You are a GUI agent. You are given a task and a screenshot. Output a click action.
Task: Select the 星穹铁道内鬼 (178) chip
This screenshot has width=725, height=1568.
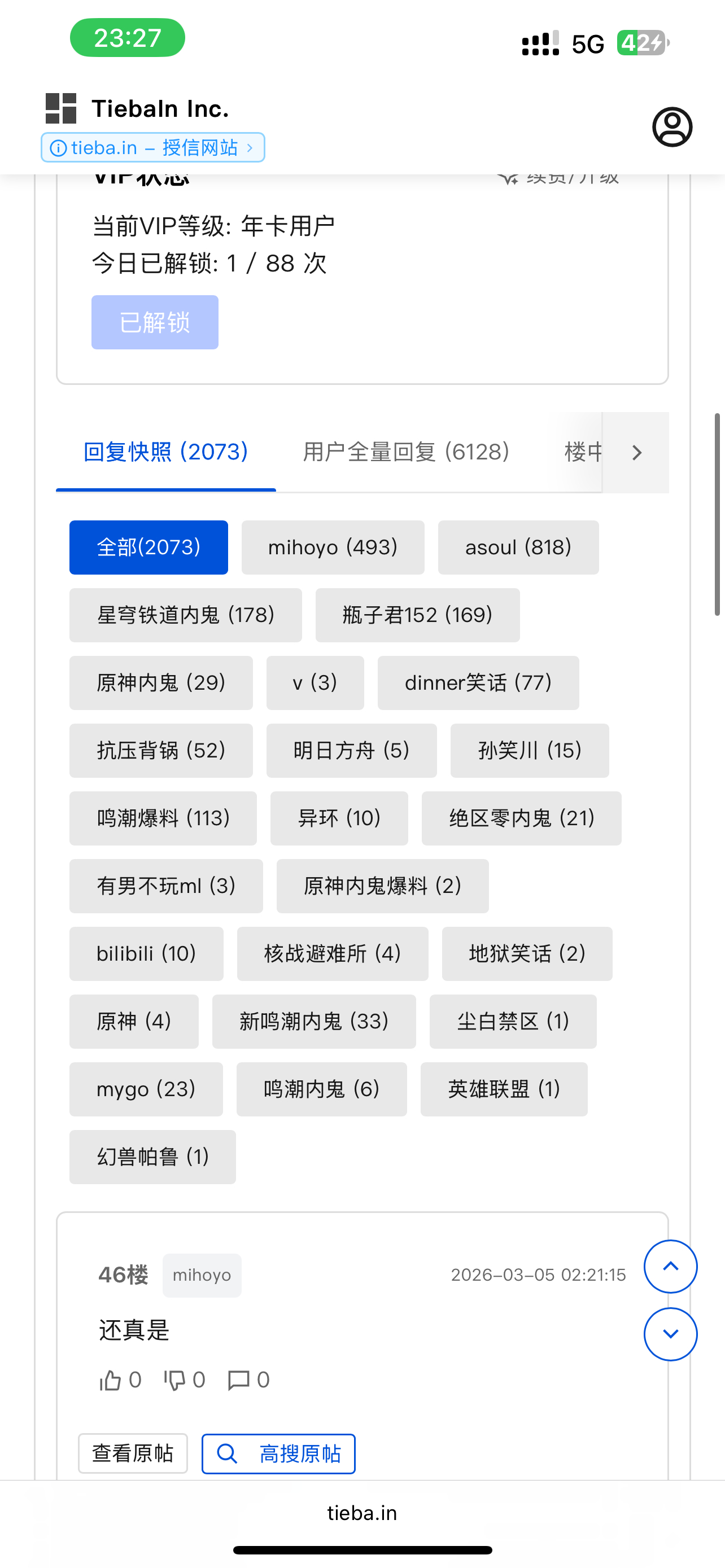(x=185, y=615)
